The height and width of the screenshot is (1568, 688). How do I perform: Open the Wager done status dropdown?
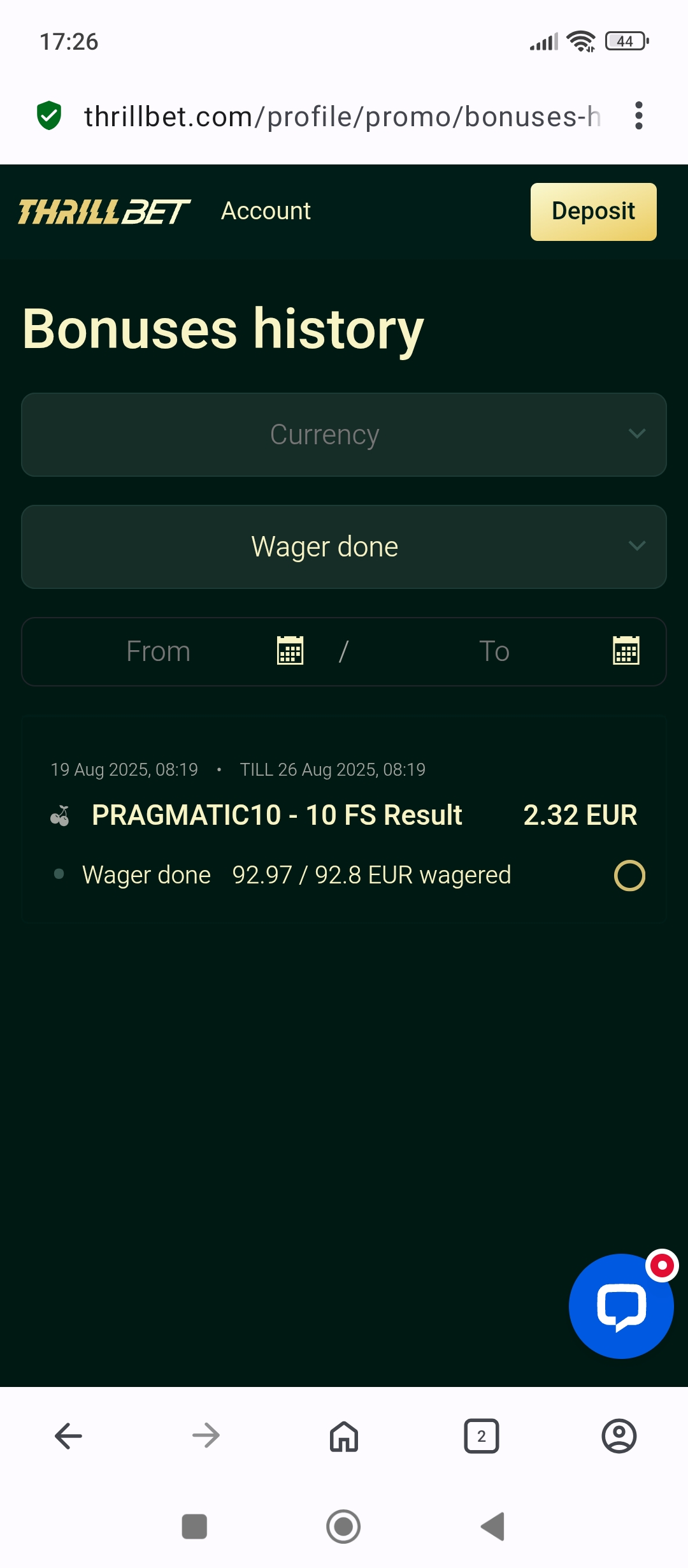(x=344, y=547)
